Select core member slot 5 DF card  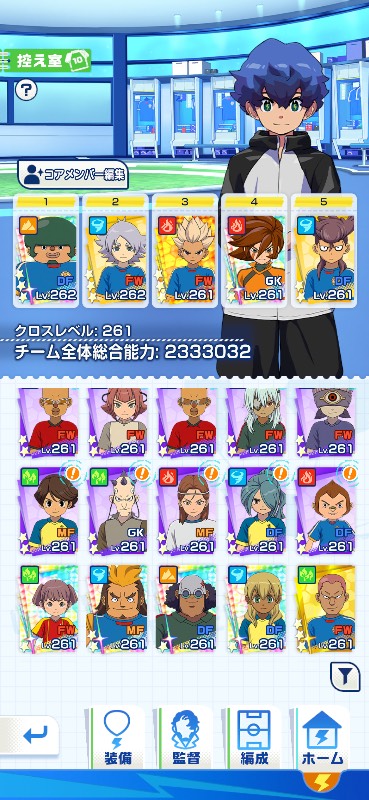point(323,251)
